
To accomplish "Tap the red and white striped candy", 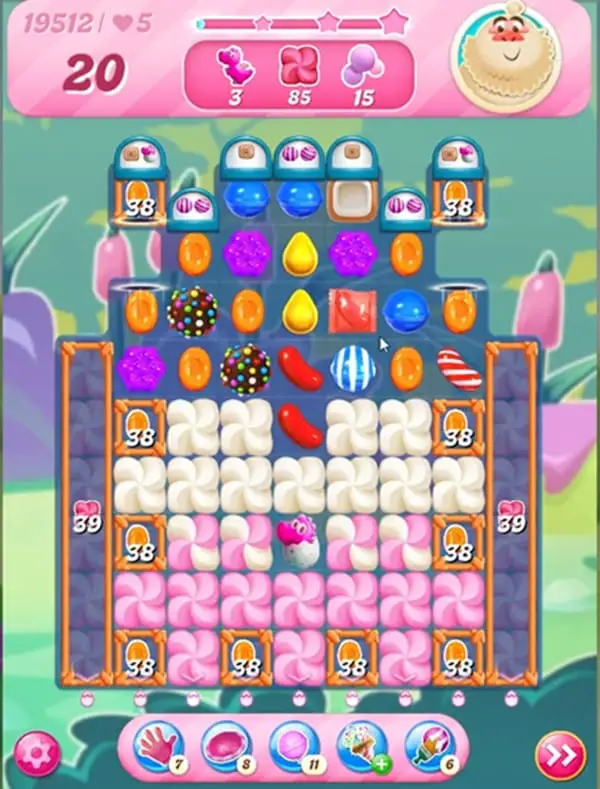I will 459,368.
